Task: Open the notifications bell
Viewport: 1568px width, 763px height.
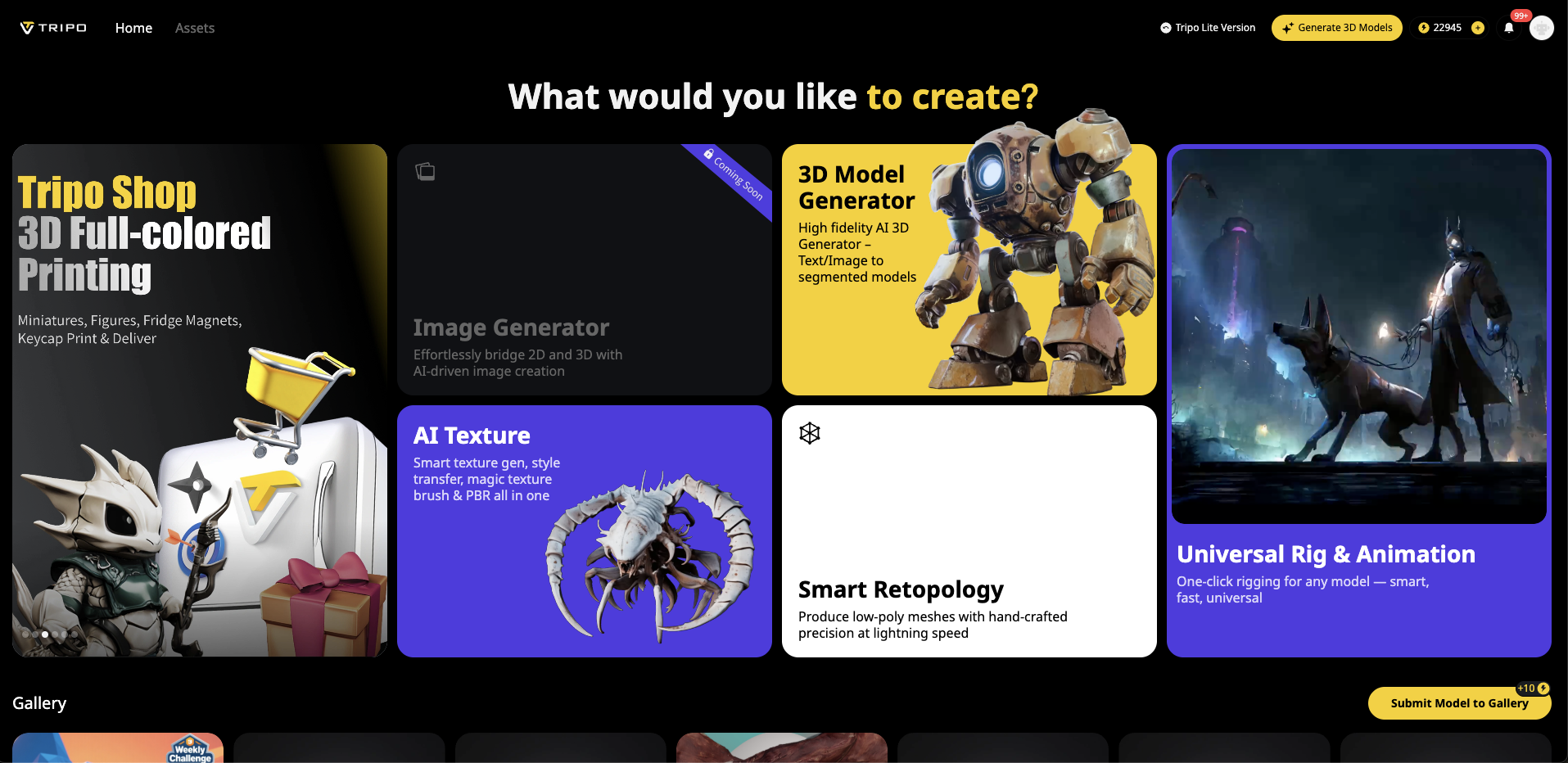Action: tap(1508, 28)
